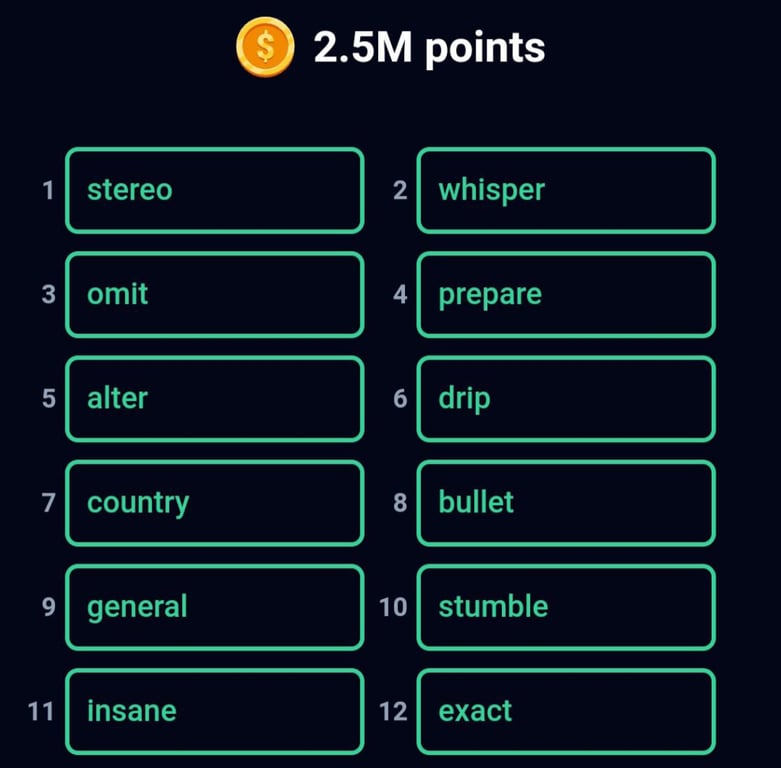
Task: Focus field 6 containing drip
Action: coord(565,398)
